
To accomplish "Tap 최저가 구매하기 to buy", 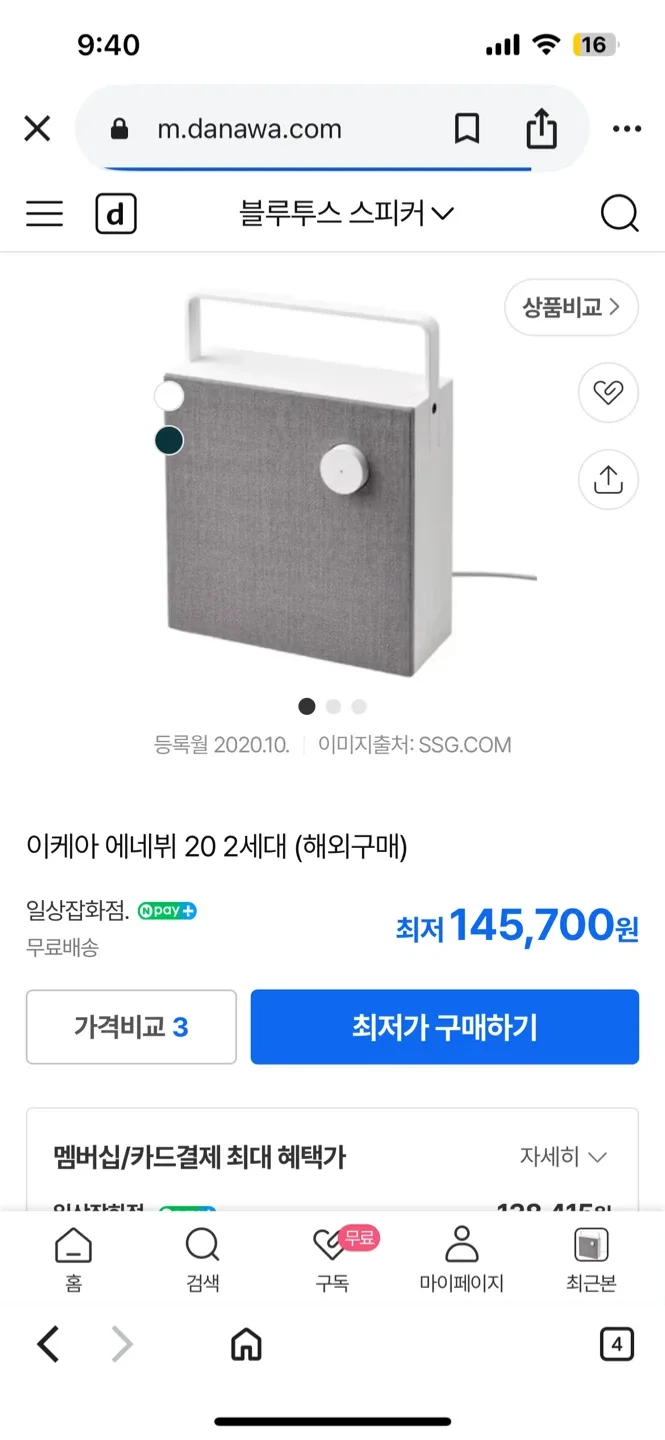I will (444, 1027).
